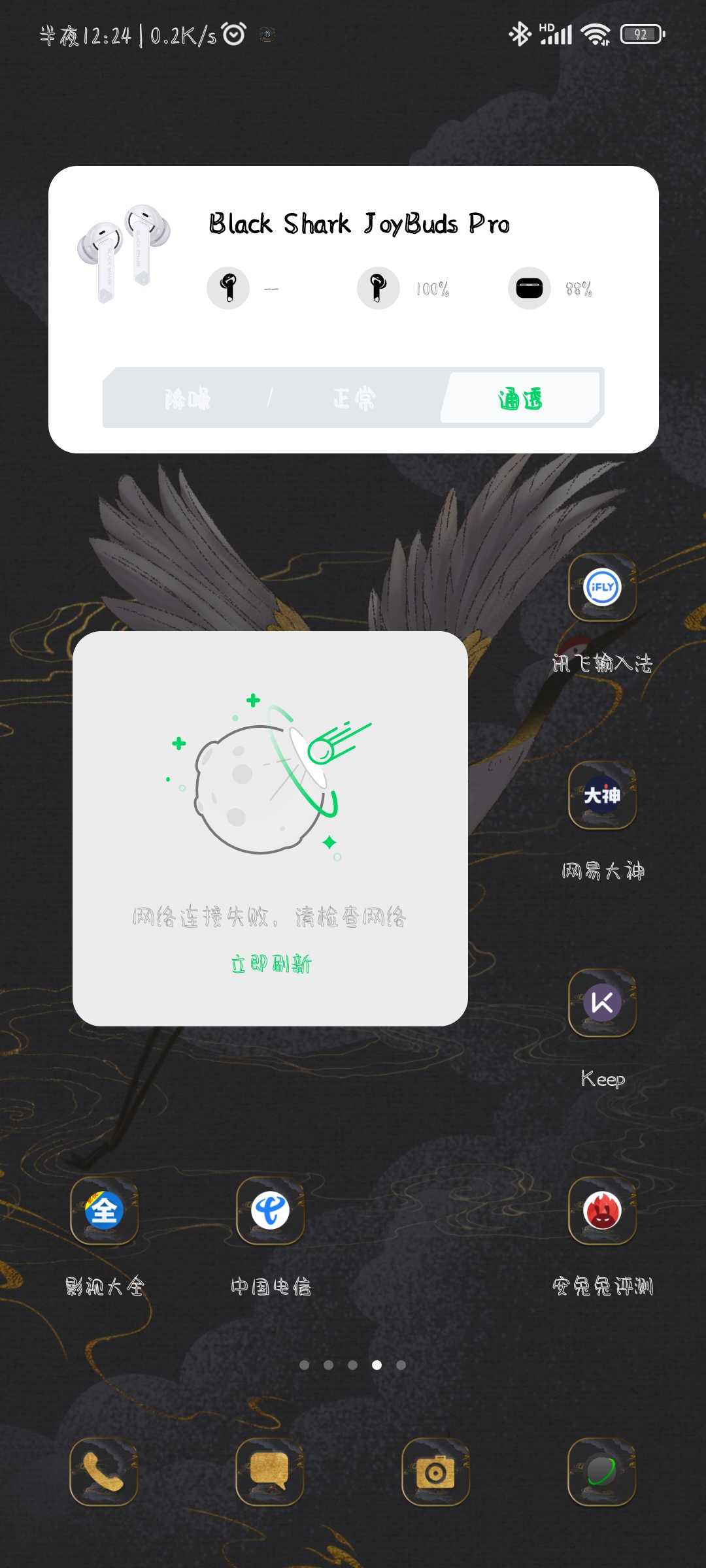Select the 通透 transparency mode

pos(520,399)
